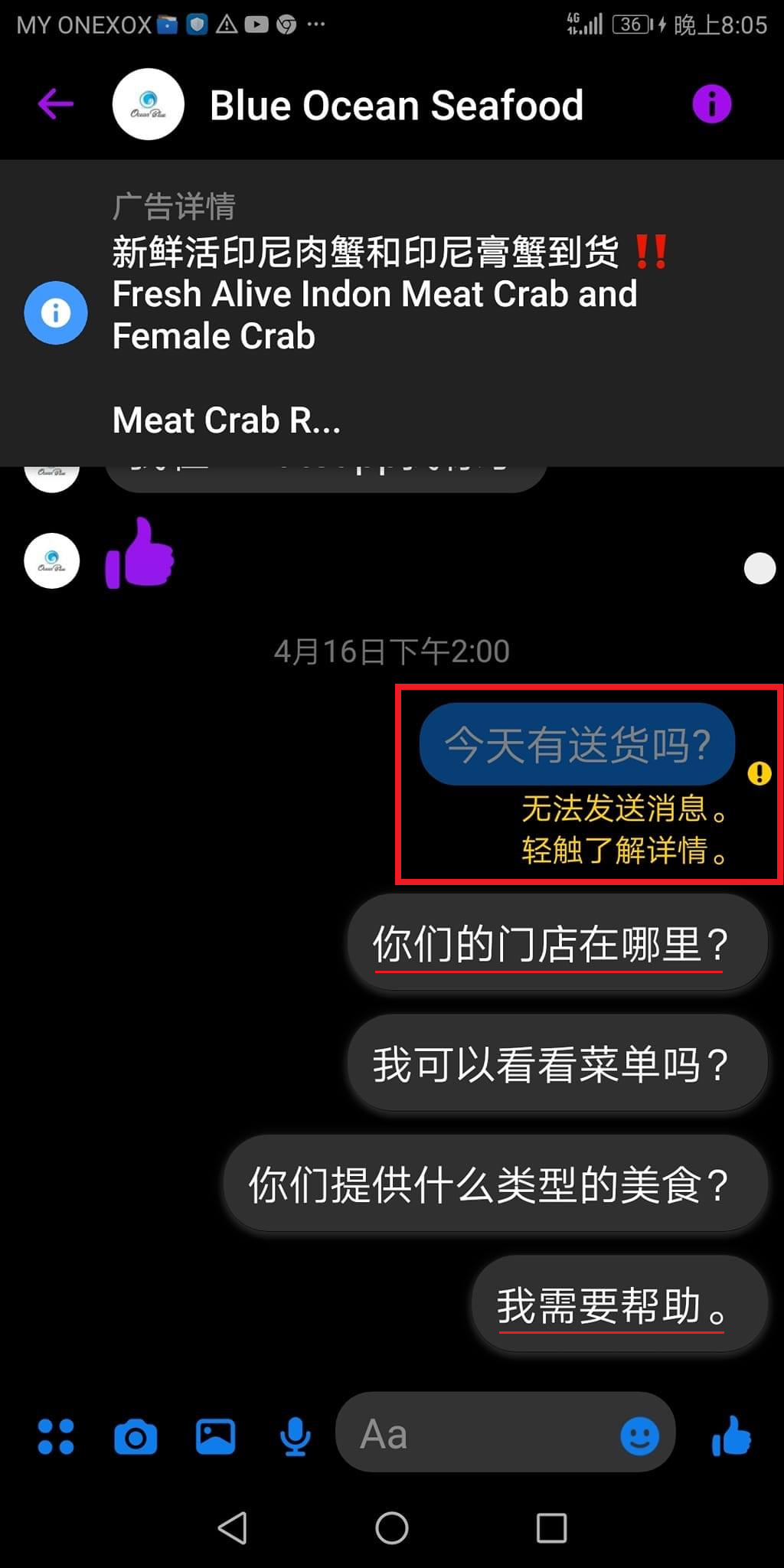Open conversation info via the purple i icon
The width and height of the screenshot is (784, 1568).
(x=711, y=104)
